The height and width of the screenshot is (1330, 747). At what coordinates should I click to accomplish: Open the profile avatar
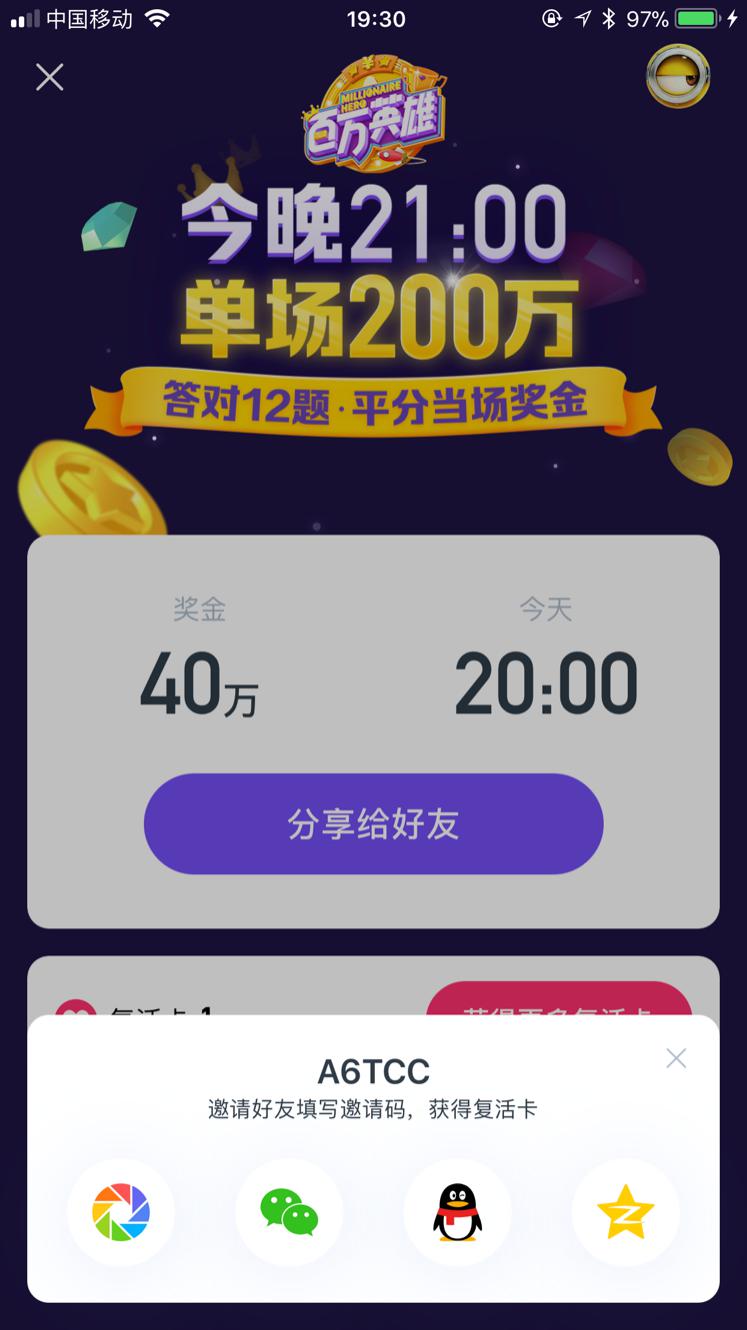coord(678,76)
